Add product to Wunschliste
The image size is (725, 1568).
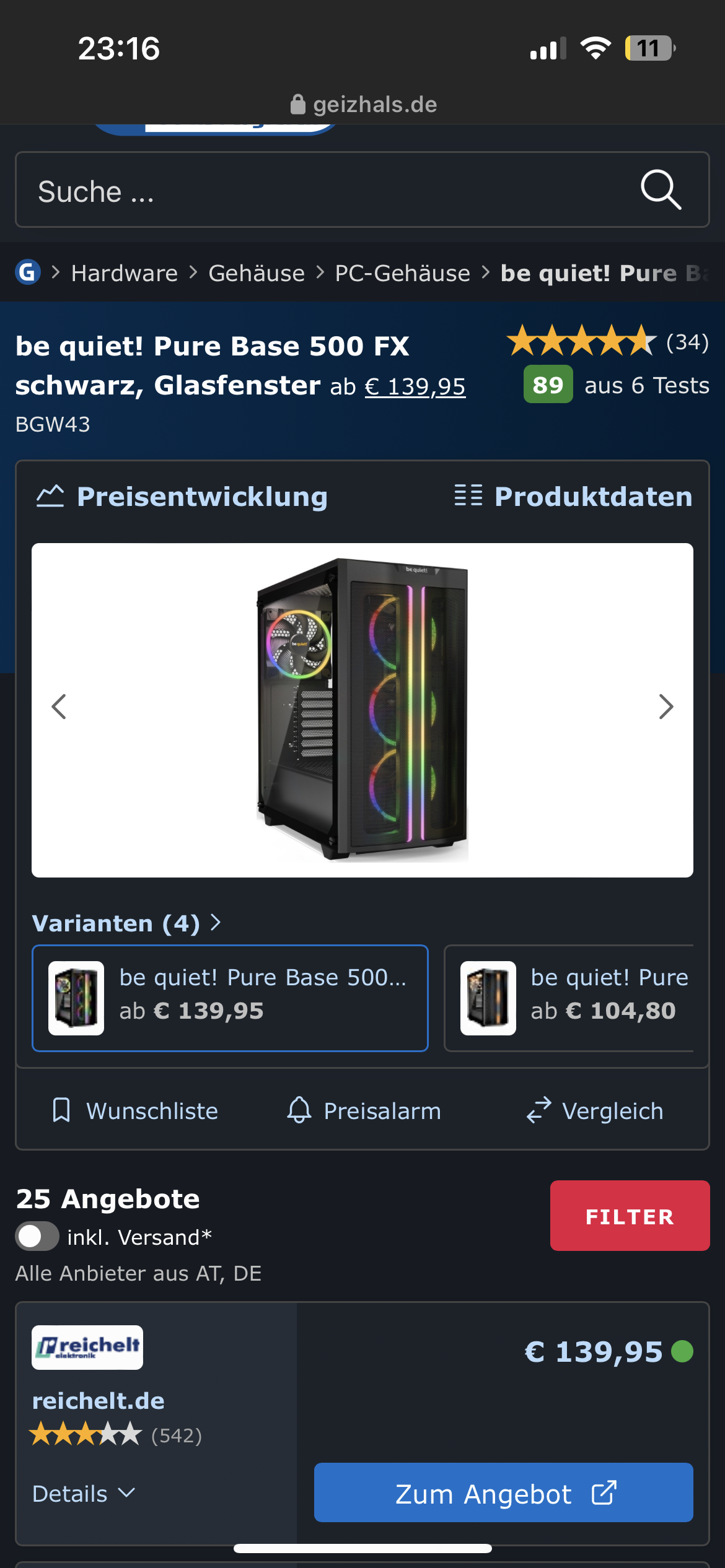135,1111
